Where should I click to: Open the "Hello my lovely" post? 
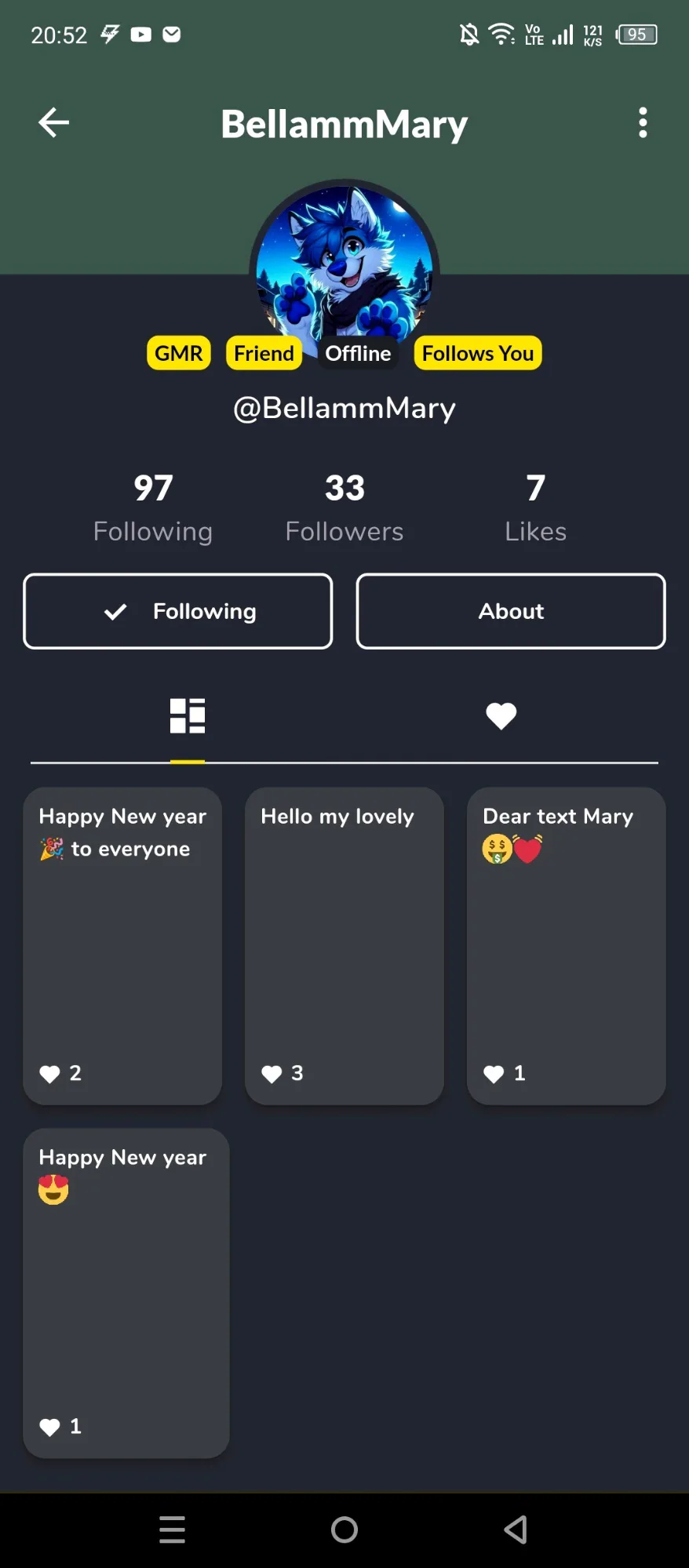344,946
